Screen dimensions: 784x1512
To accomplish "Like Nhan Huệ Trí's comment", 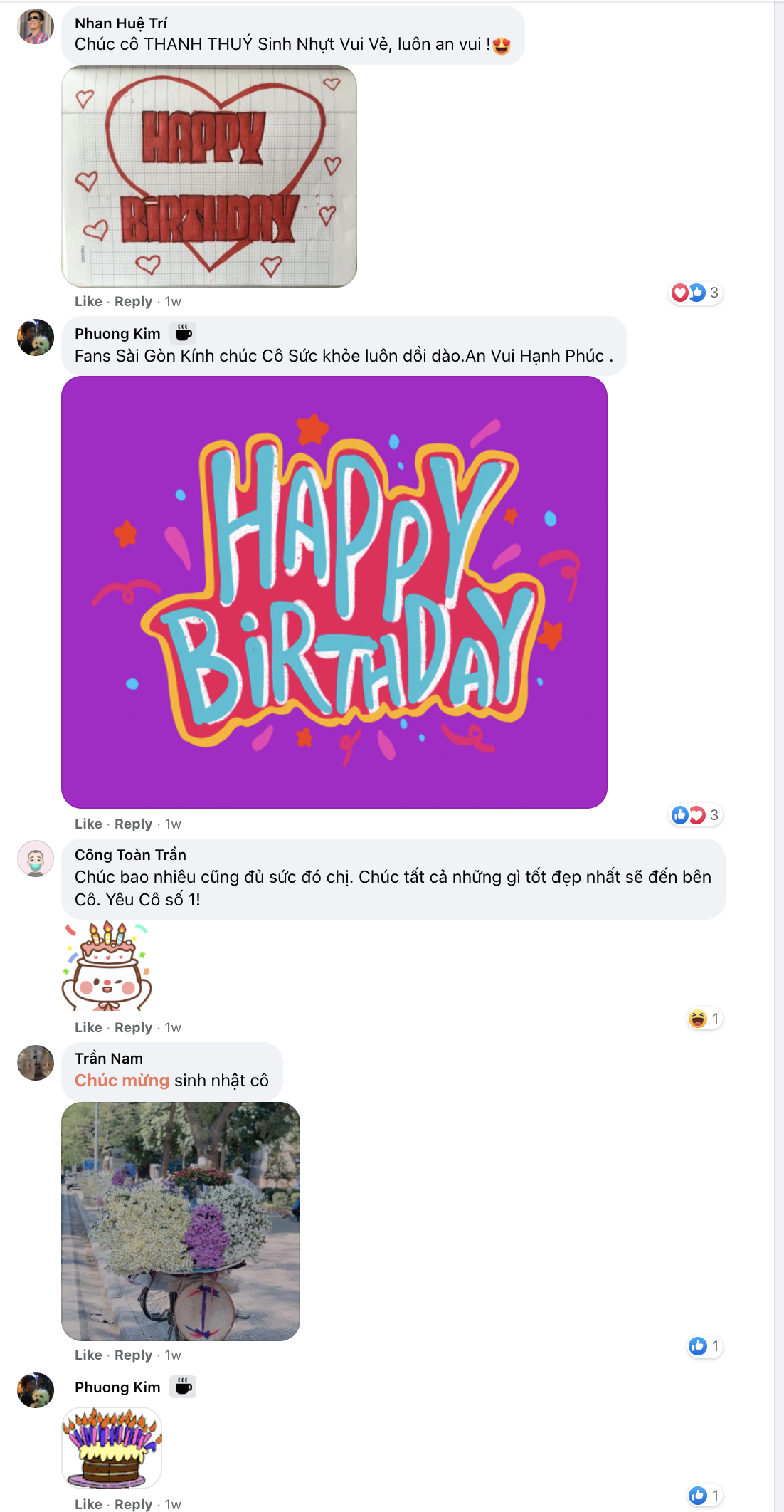I will tap(88, 302).
